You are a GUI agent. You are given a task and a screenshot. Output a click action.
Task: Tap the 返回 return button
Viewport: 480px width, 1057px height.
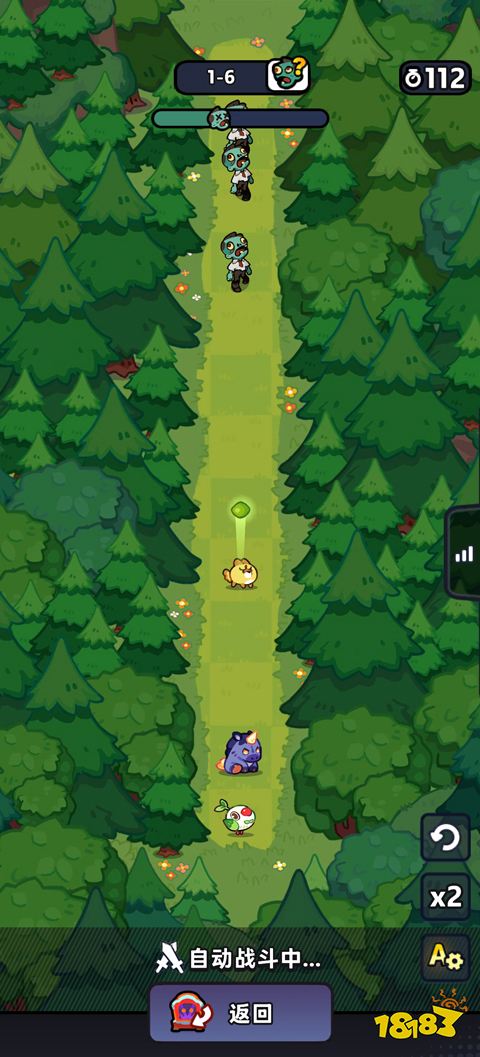pyautogui.click(x=241, y=1013)
